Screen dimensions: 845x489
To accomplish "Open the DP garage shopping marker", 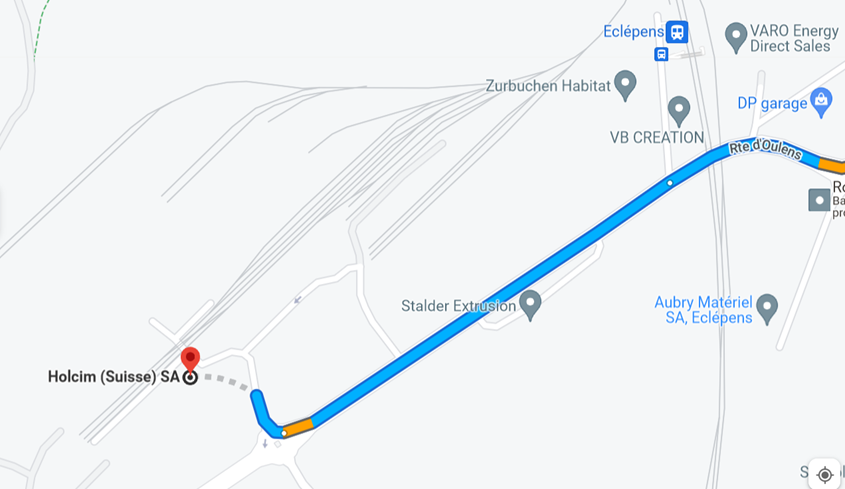I will tap(821, 99).
